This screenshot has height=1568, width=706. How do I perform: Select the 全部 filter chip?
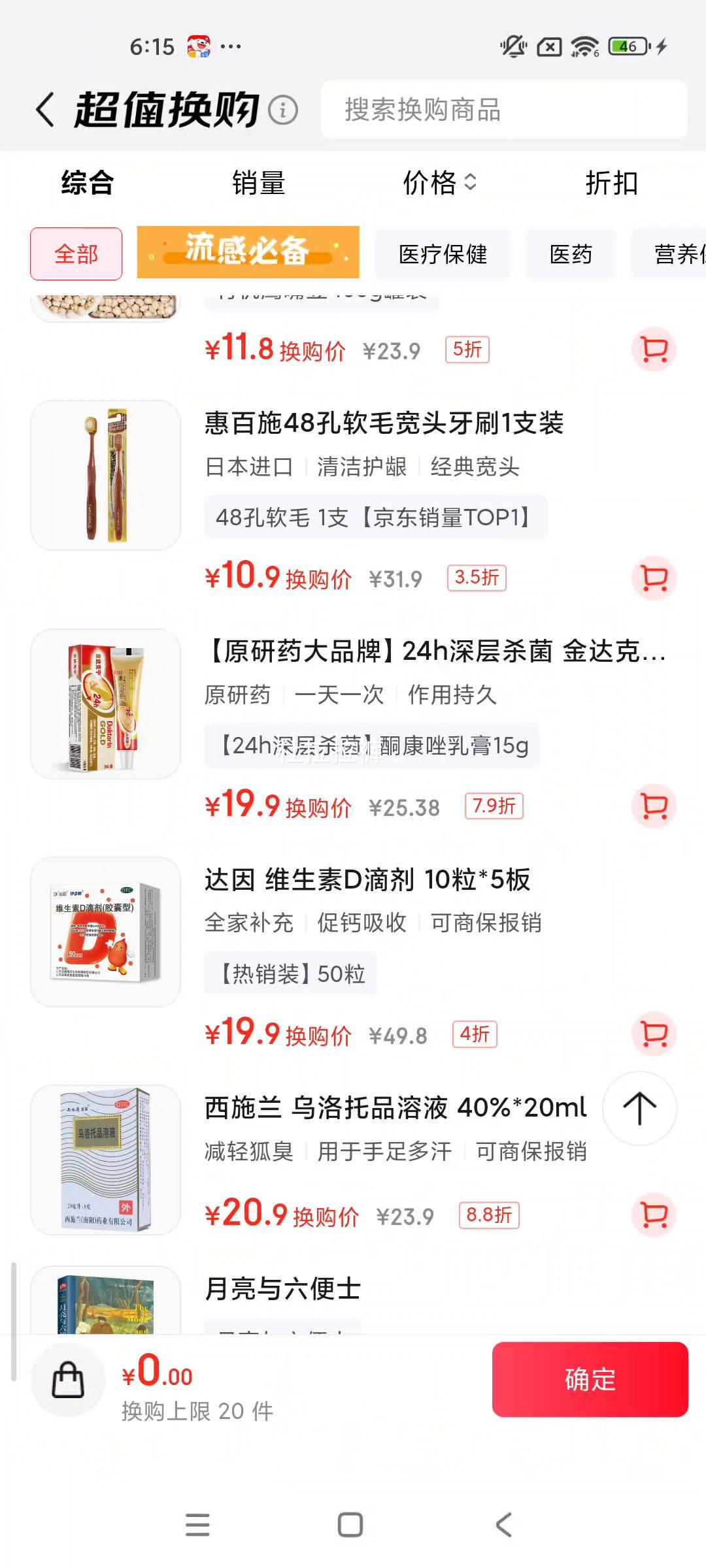coord(76,253)
